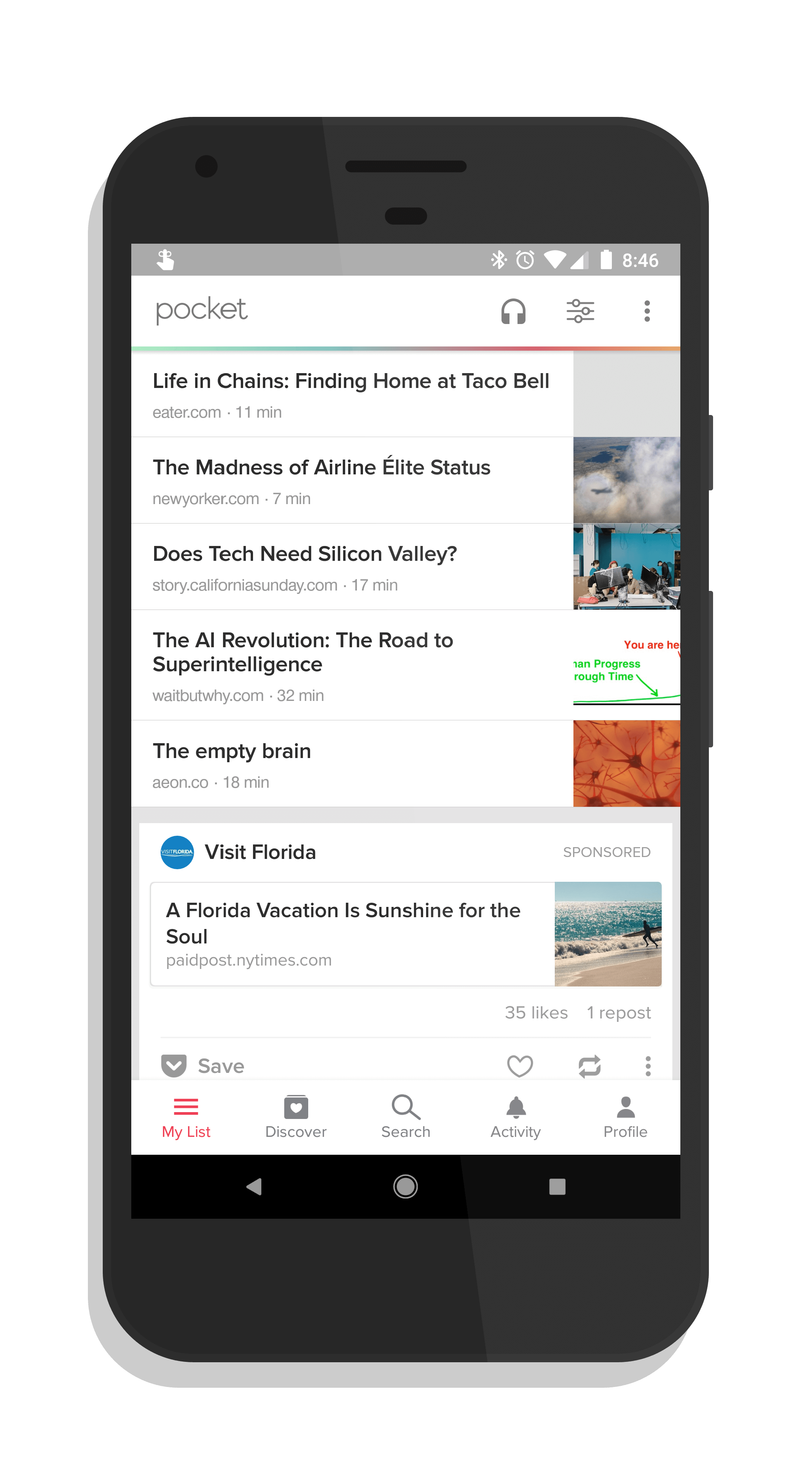
Task: Switch to the Profile tab
Action: tap(626, 1117)
